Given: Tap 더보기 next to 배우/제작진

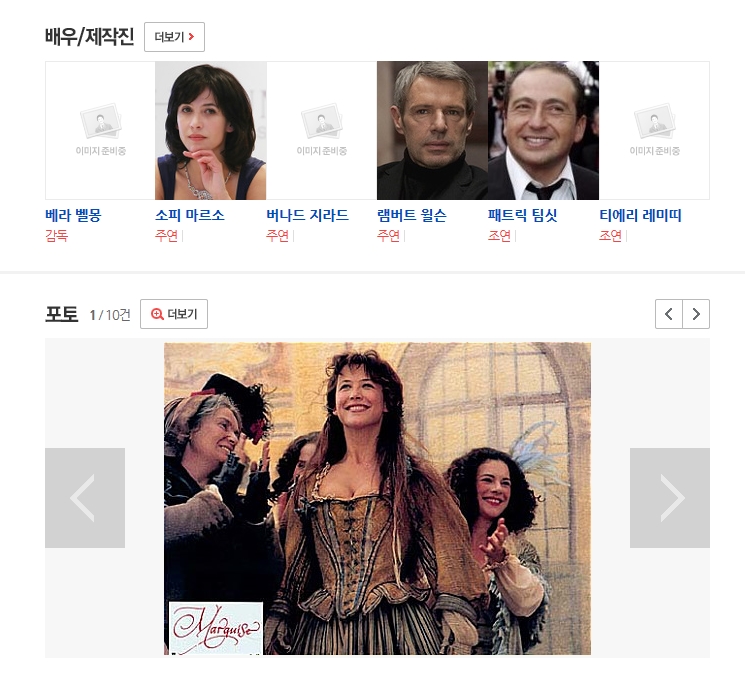Looking at the screenshot, I should pyautogui.click(x=174, y=37).
